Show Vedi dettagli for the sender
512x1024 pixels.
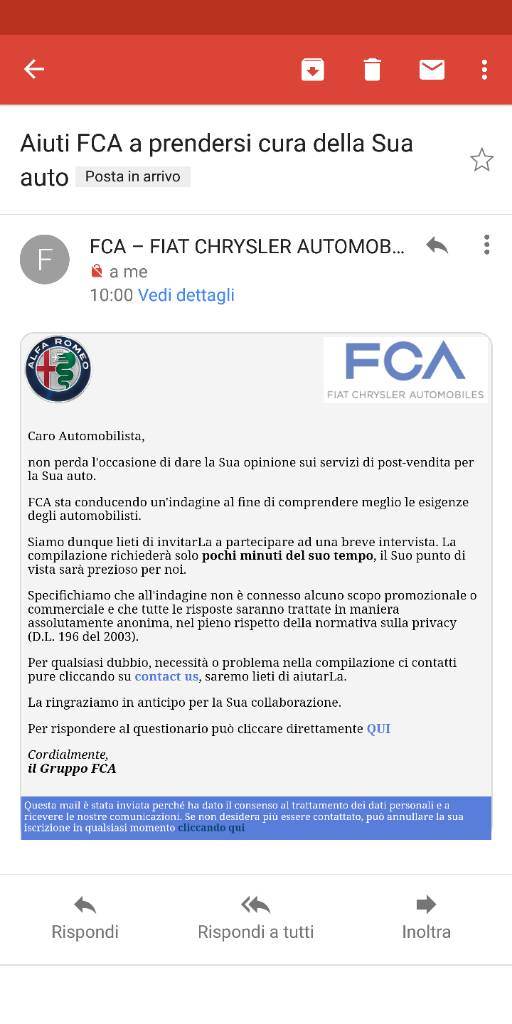coord(186,295)
